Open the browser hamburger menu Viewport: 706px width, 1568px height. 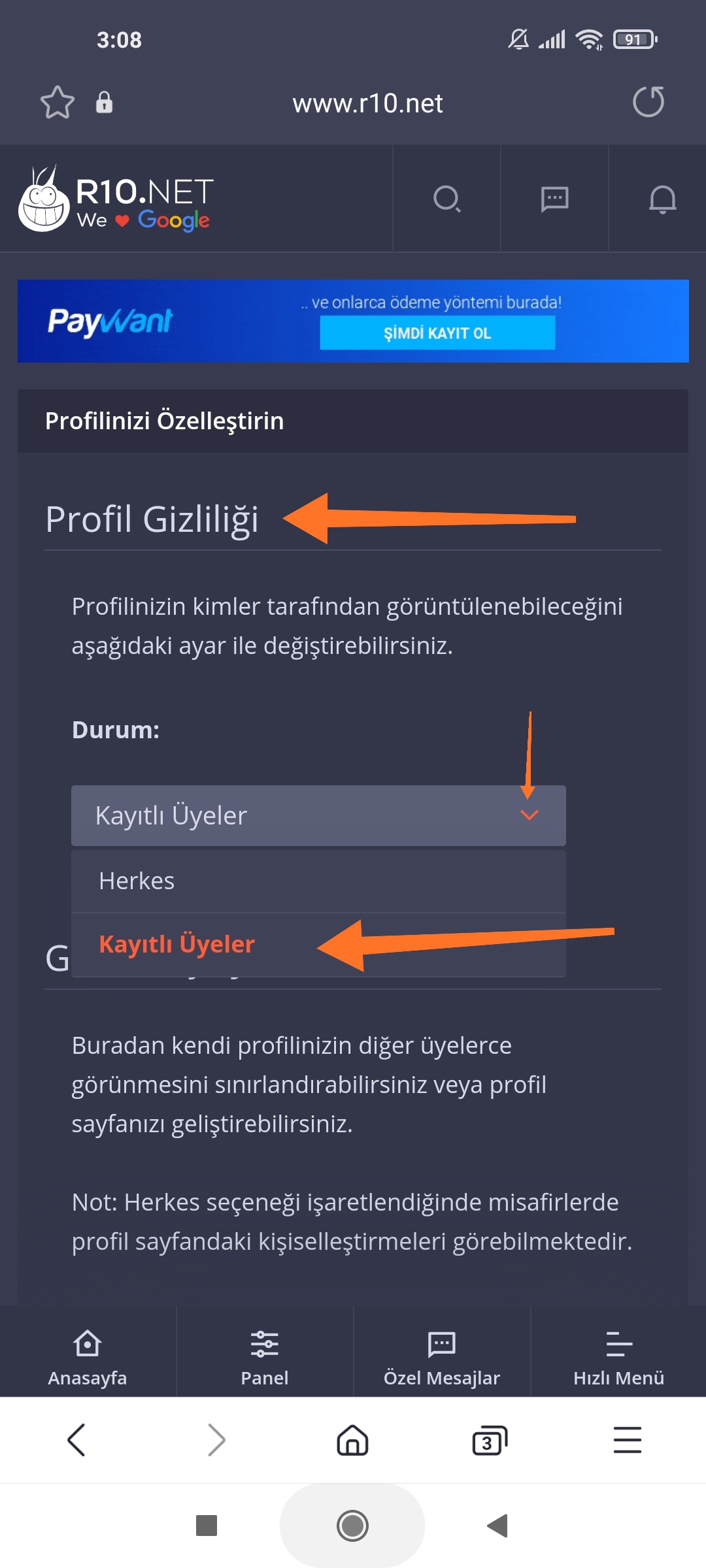pyautogui.click(x=628, y=1440)
